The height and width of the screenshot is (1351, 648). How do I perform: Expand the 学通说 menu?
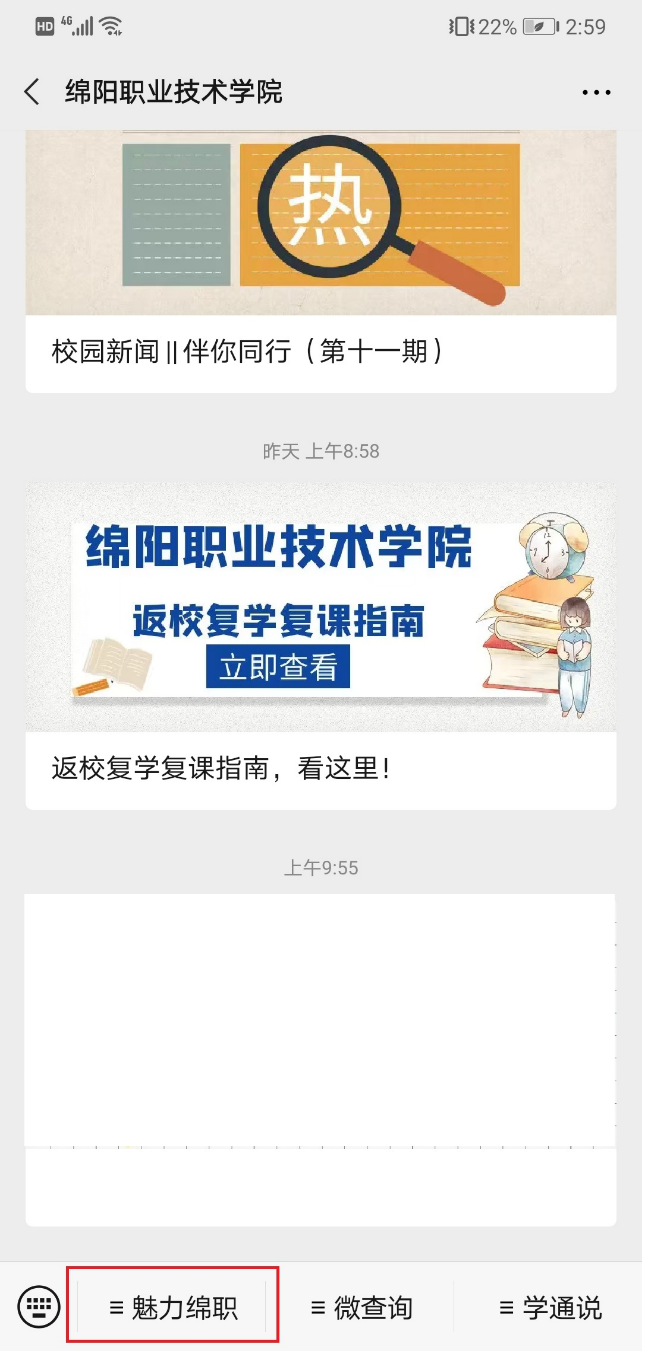pos(549,1307)
